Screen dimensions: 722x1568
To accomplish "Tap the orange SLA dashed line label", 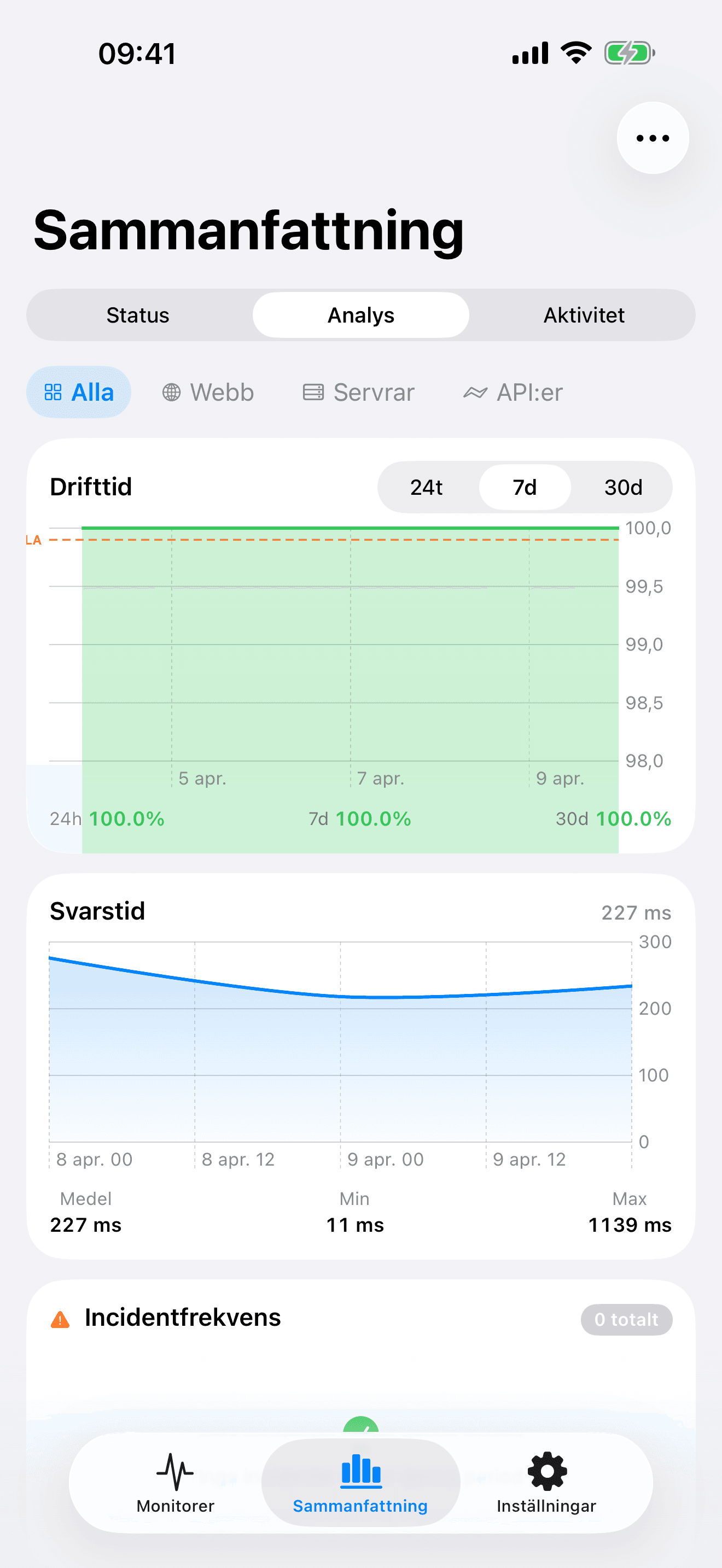I will coord(33,539).
